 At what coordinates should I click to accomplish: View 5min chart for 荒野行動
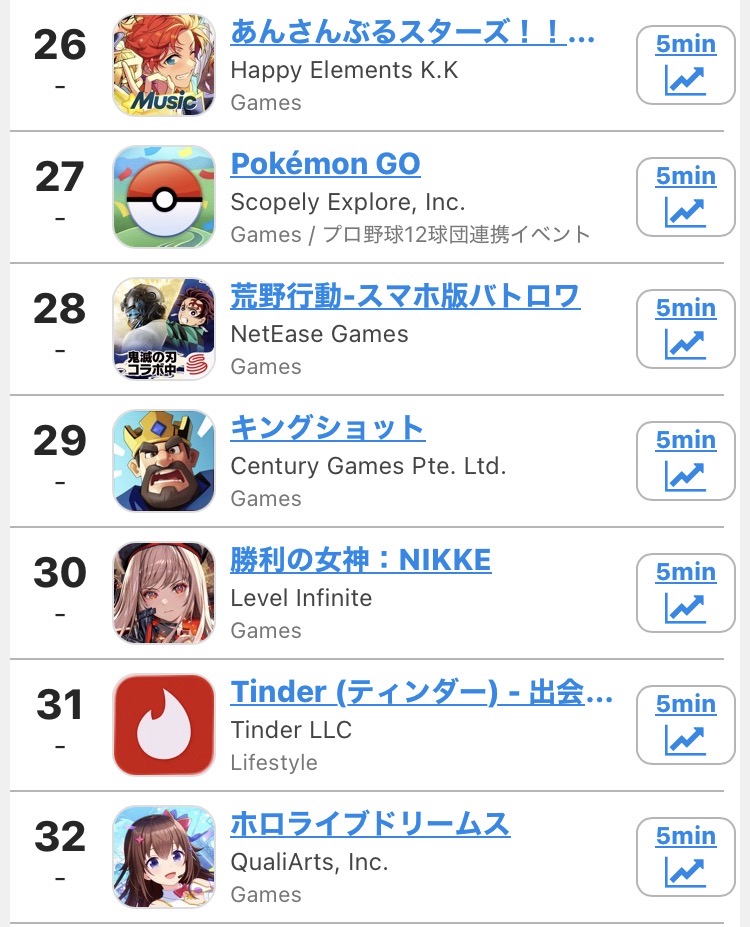click(x=686, y=329)
